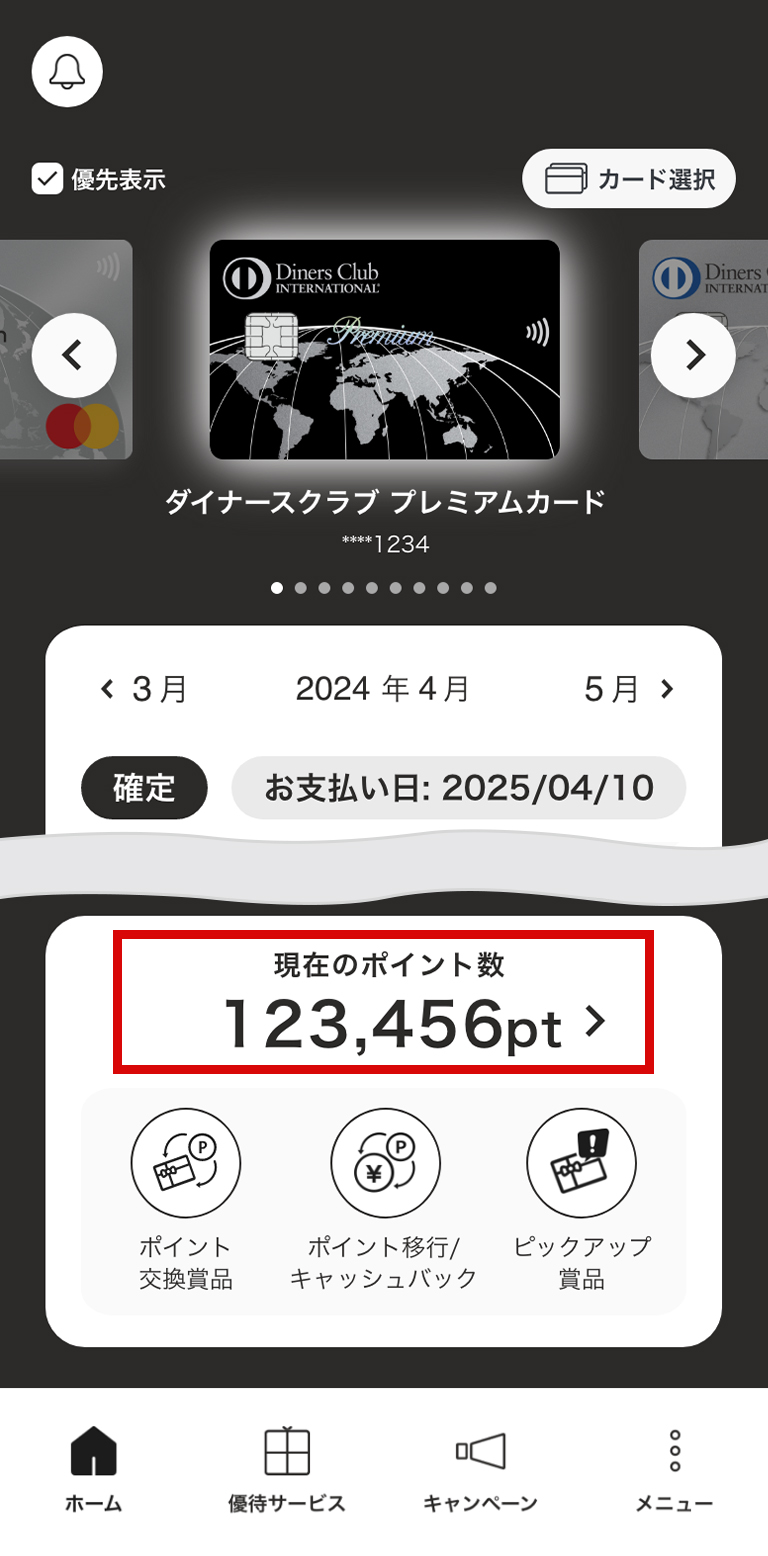Show the previous card with left arrow
Screen dimensions: 768x1556
74,355
